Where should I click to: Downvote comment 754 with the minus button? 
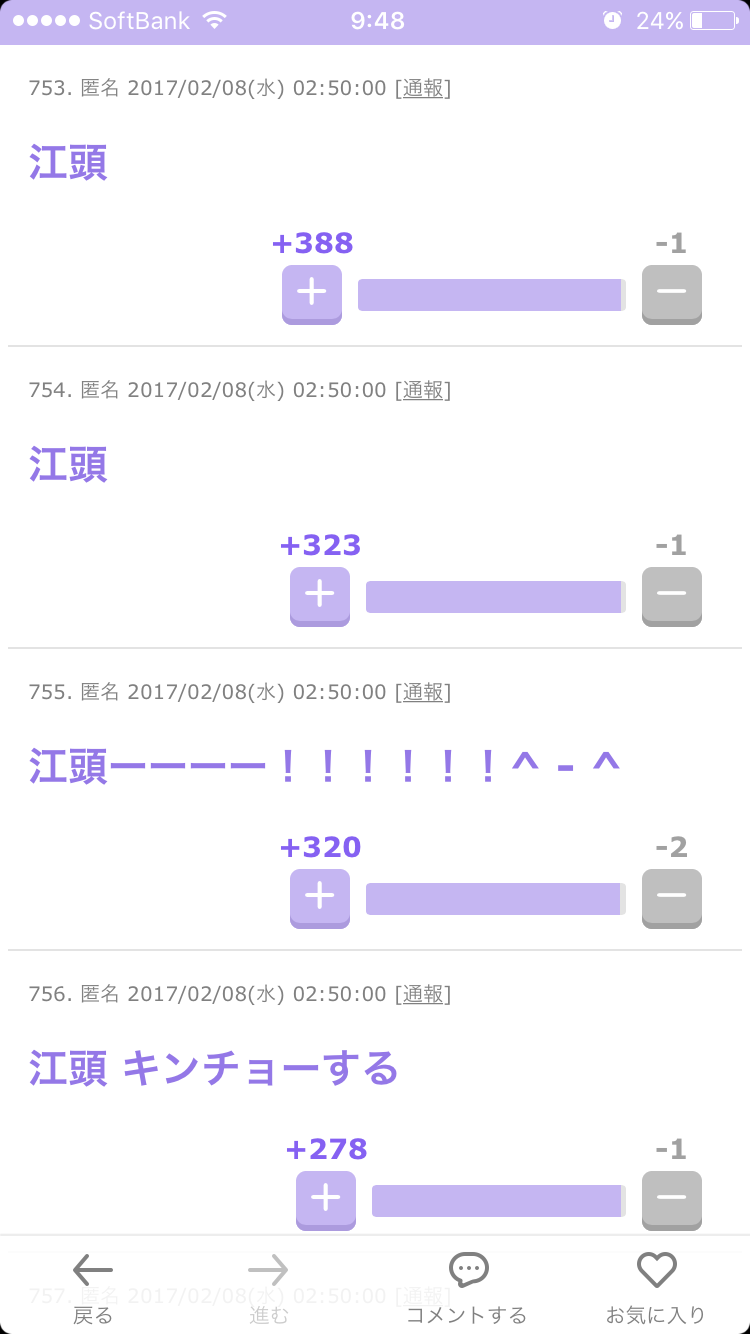click(x=672, y=596)
